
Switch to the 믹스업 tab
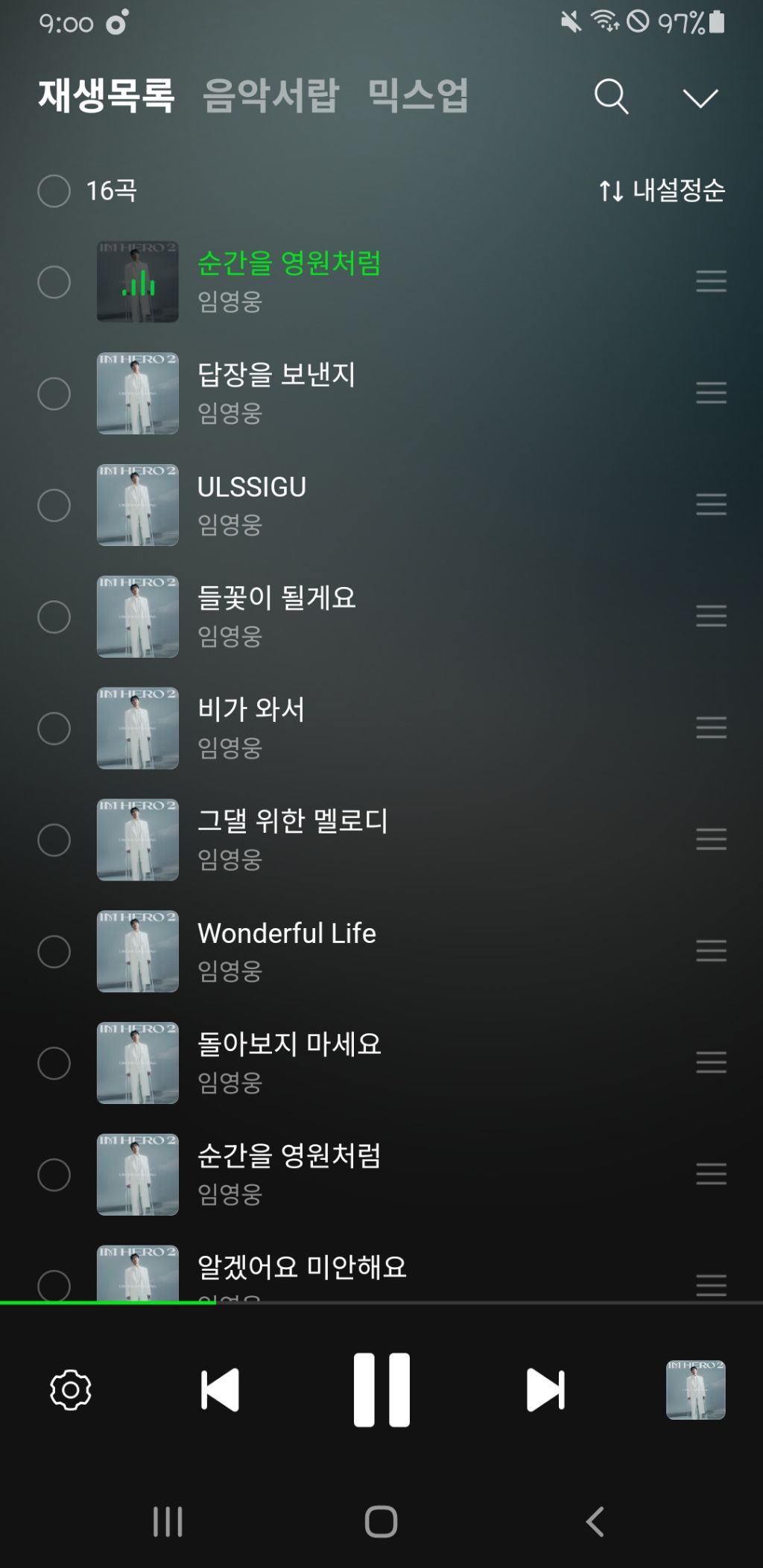coord(418,96)
